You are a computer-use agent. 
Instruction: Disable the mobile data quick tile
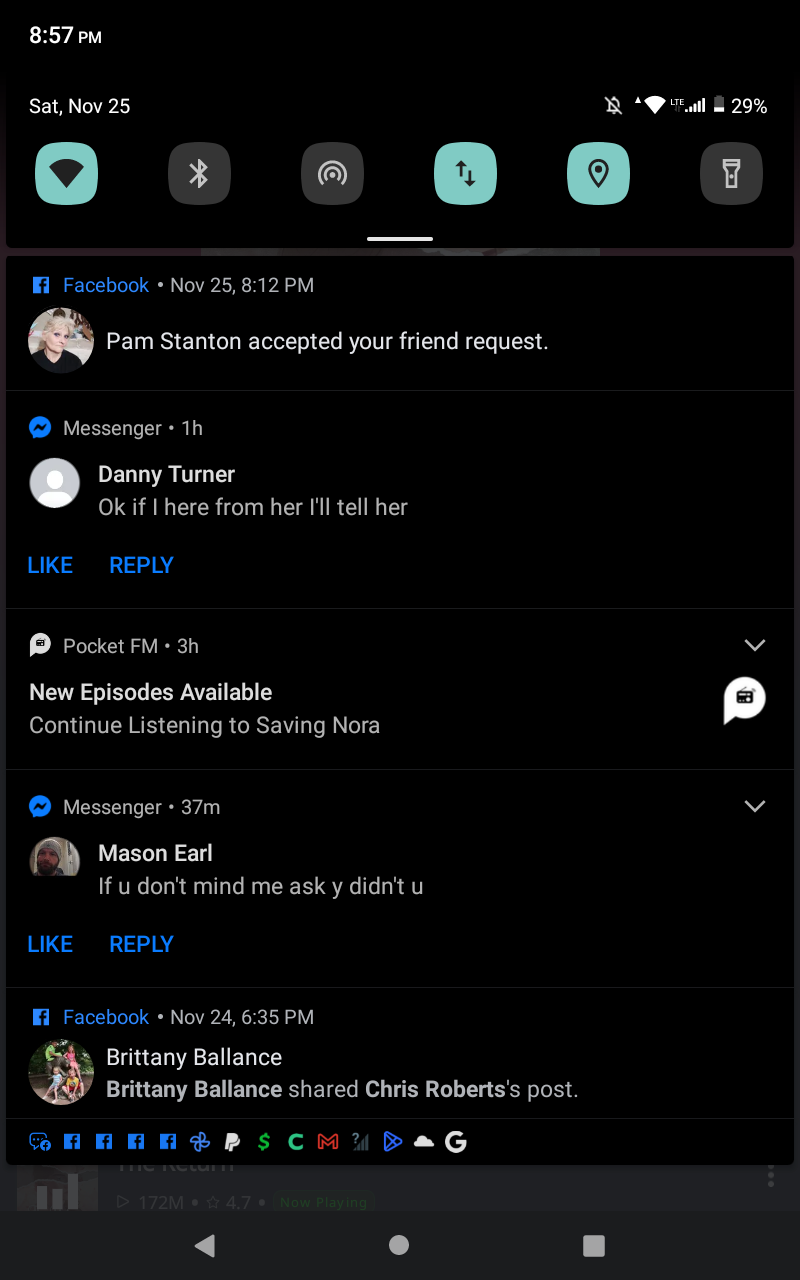(465, 174)
